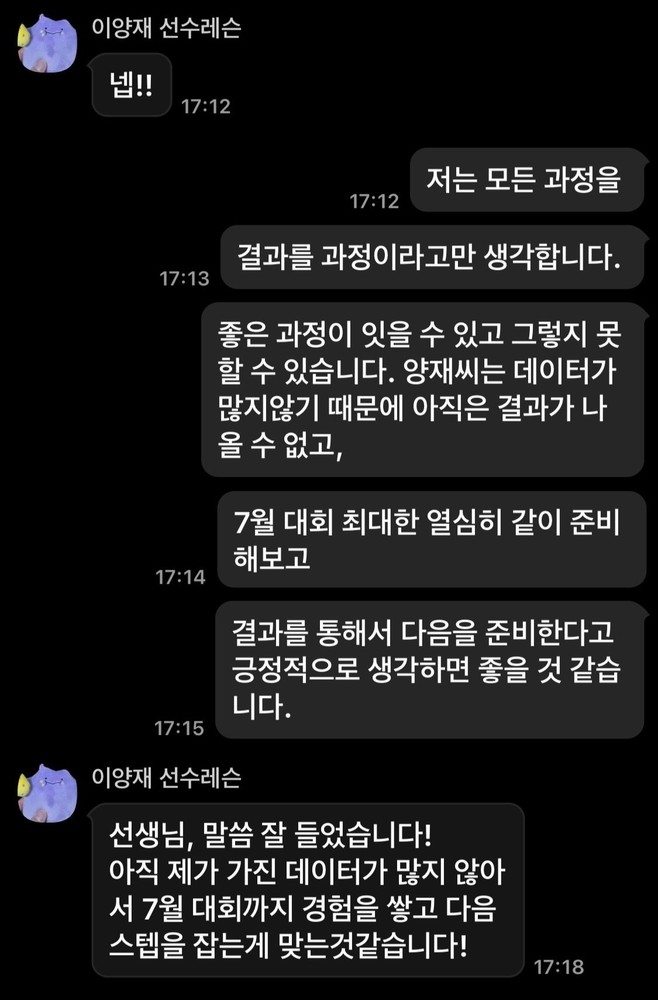Image resolution: width=658 pixels, height=1000 pixels.
Task: Open 이양재 선수레슨 profile picture above 넵!! message
Action: (x=47, y=44)
